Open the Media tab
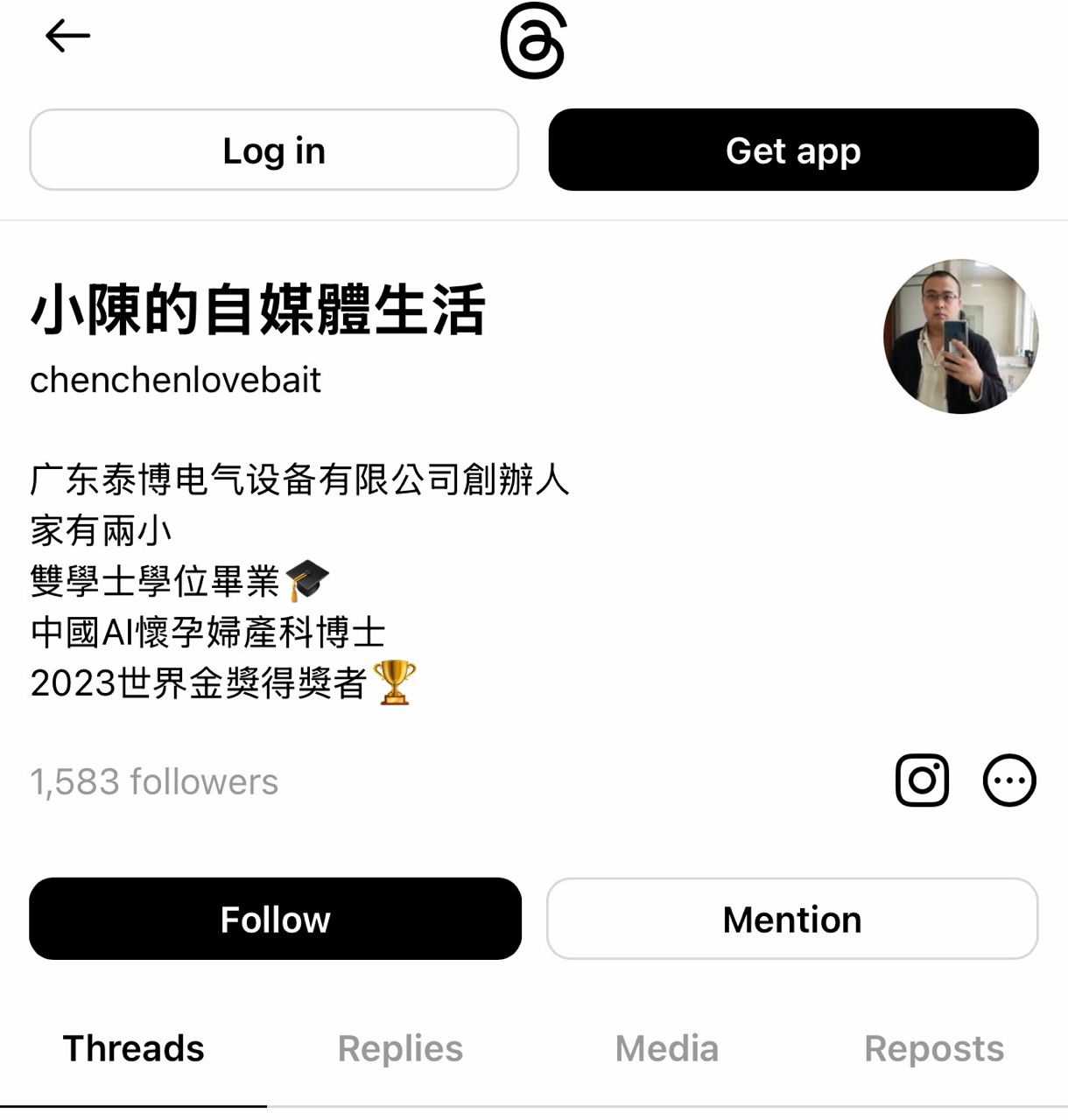The height and width of the screenshot is (1120, 1068). pyautogui.click(x=667, y=1047)
